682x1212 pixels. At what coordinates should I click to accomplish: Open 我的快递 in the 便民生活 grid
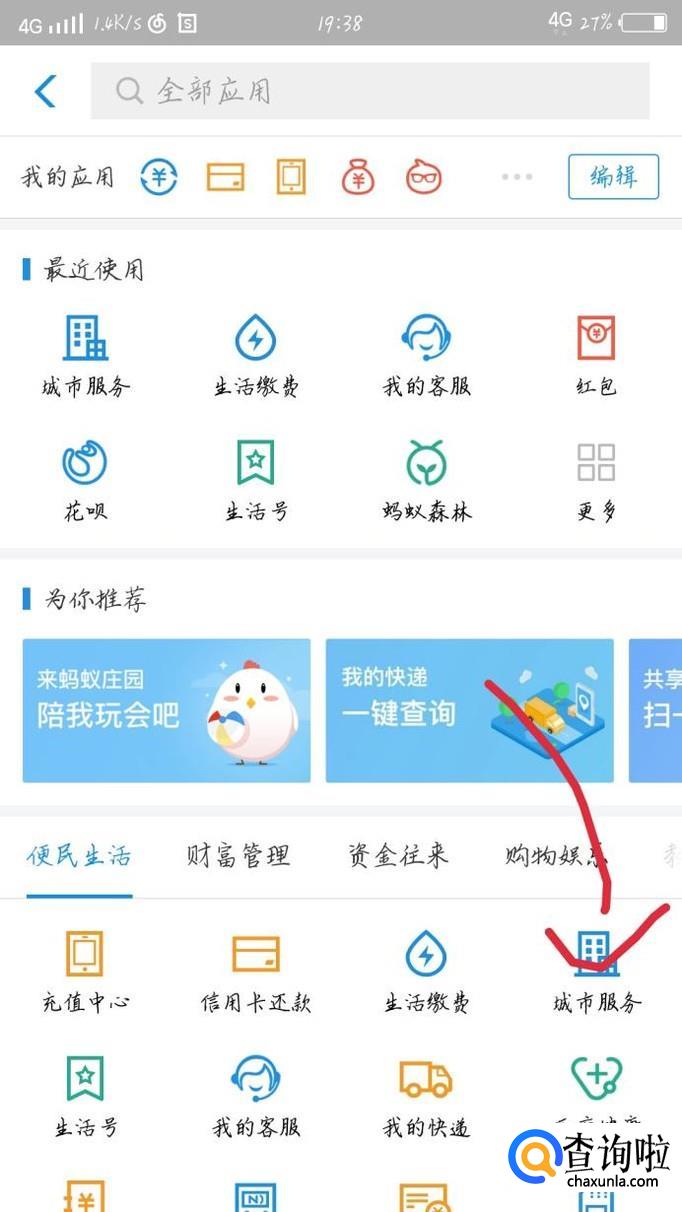click(426, 1095)
